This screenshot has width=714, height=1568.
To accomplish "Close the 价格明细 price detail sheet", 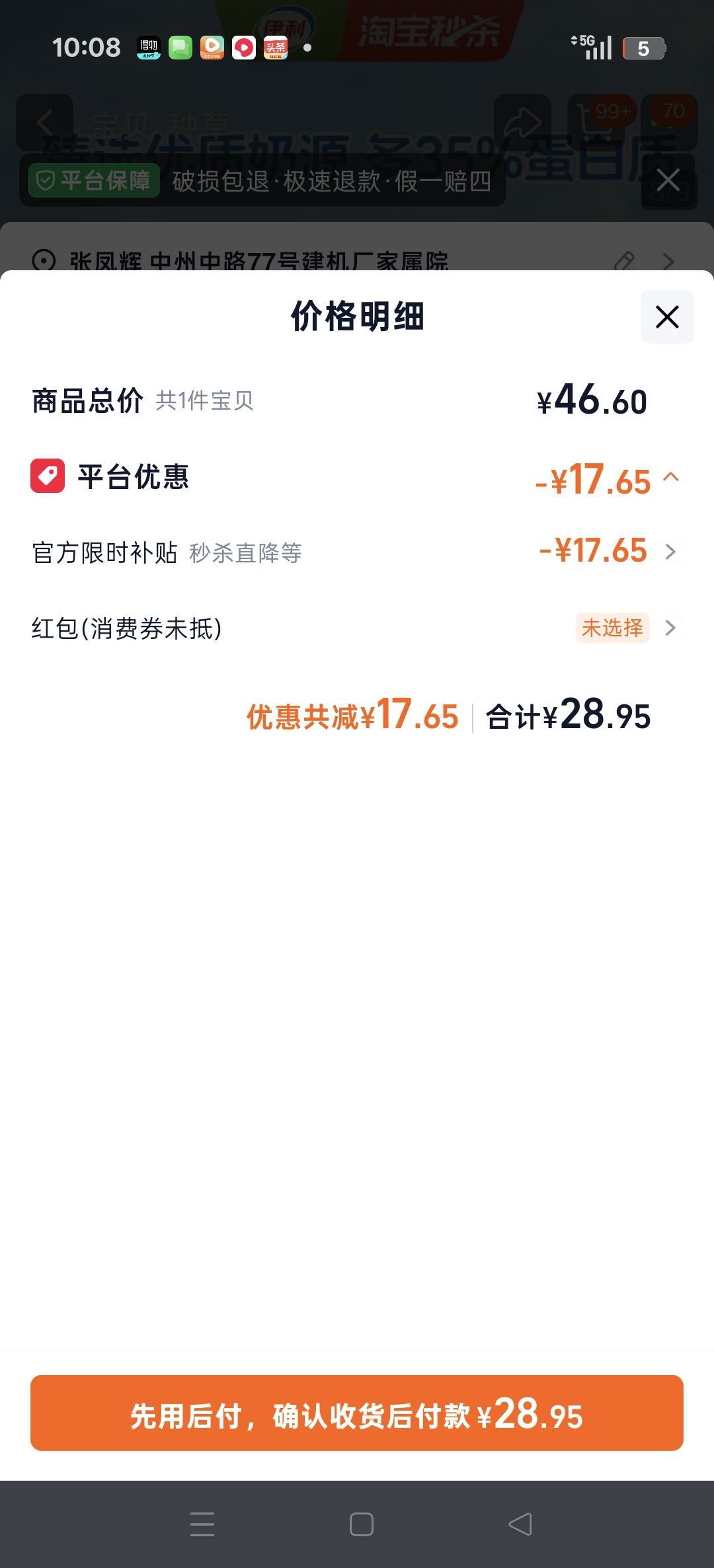I will [x=667, y=317].
